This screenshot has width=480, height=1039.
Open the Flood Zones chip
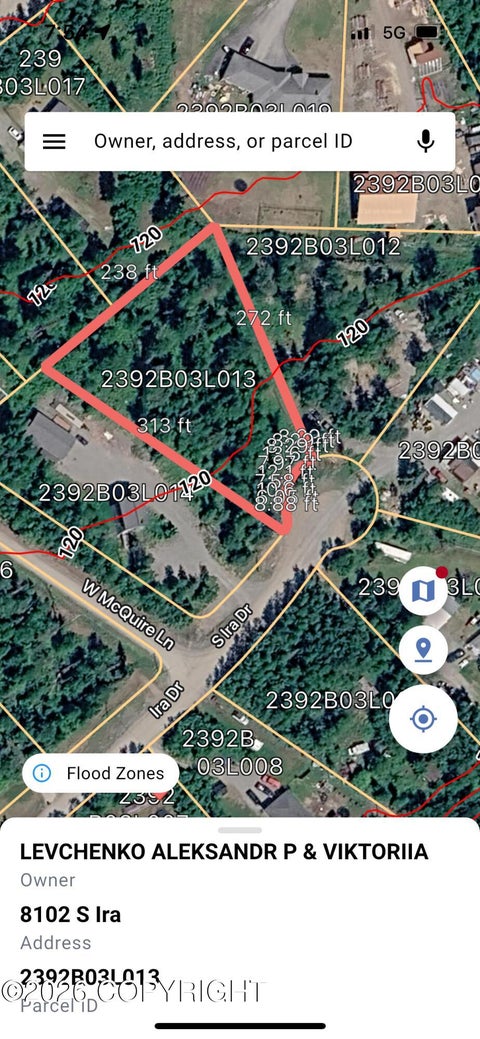[x=101, y=773]
